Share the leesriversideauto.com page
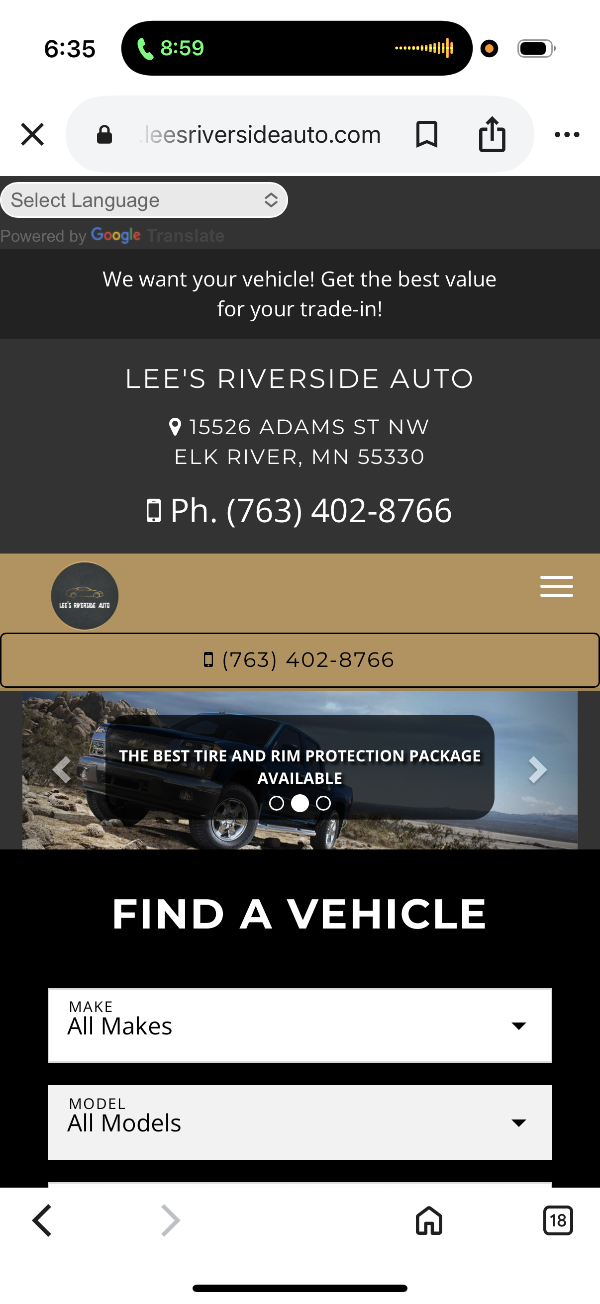Screen dimensions: 600x1304 coord(492,135)
